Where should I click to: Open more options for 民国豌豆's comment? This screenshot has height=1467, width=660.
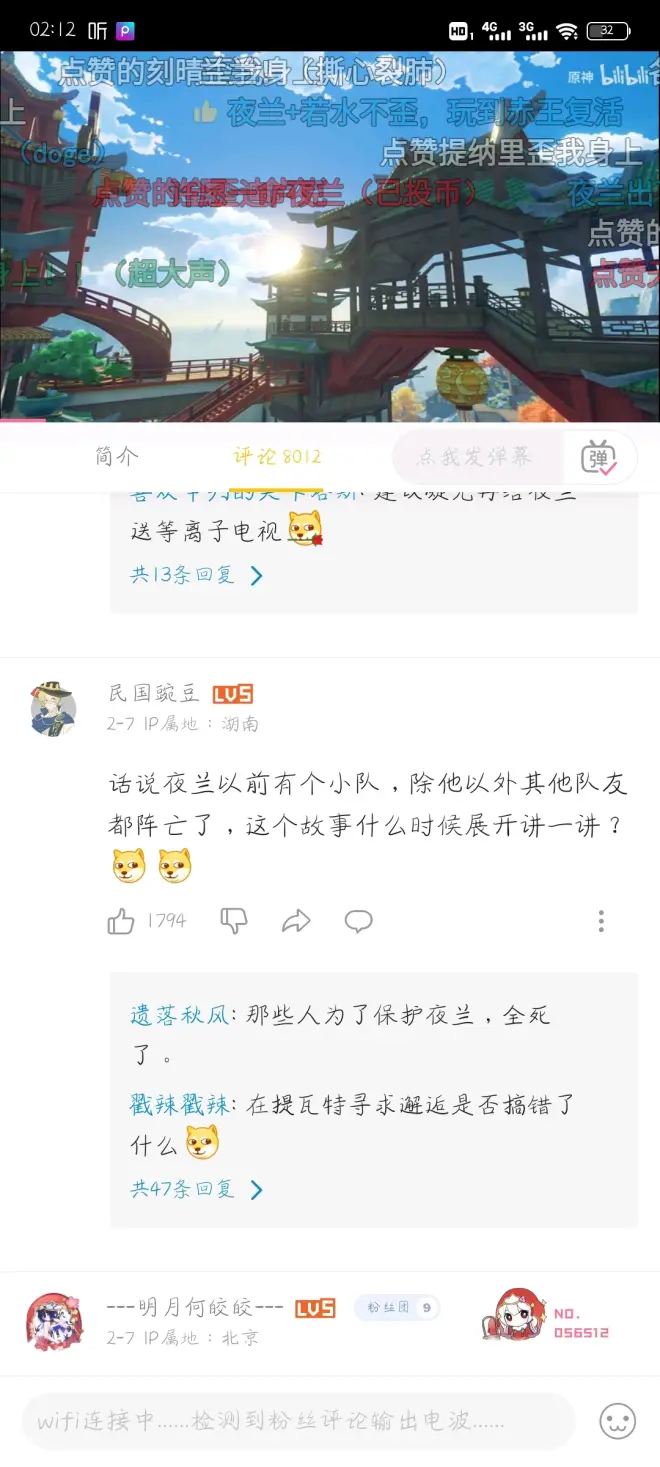(601, 921)
